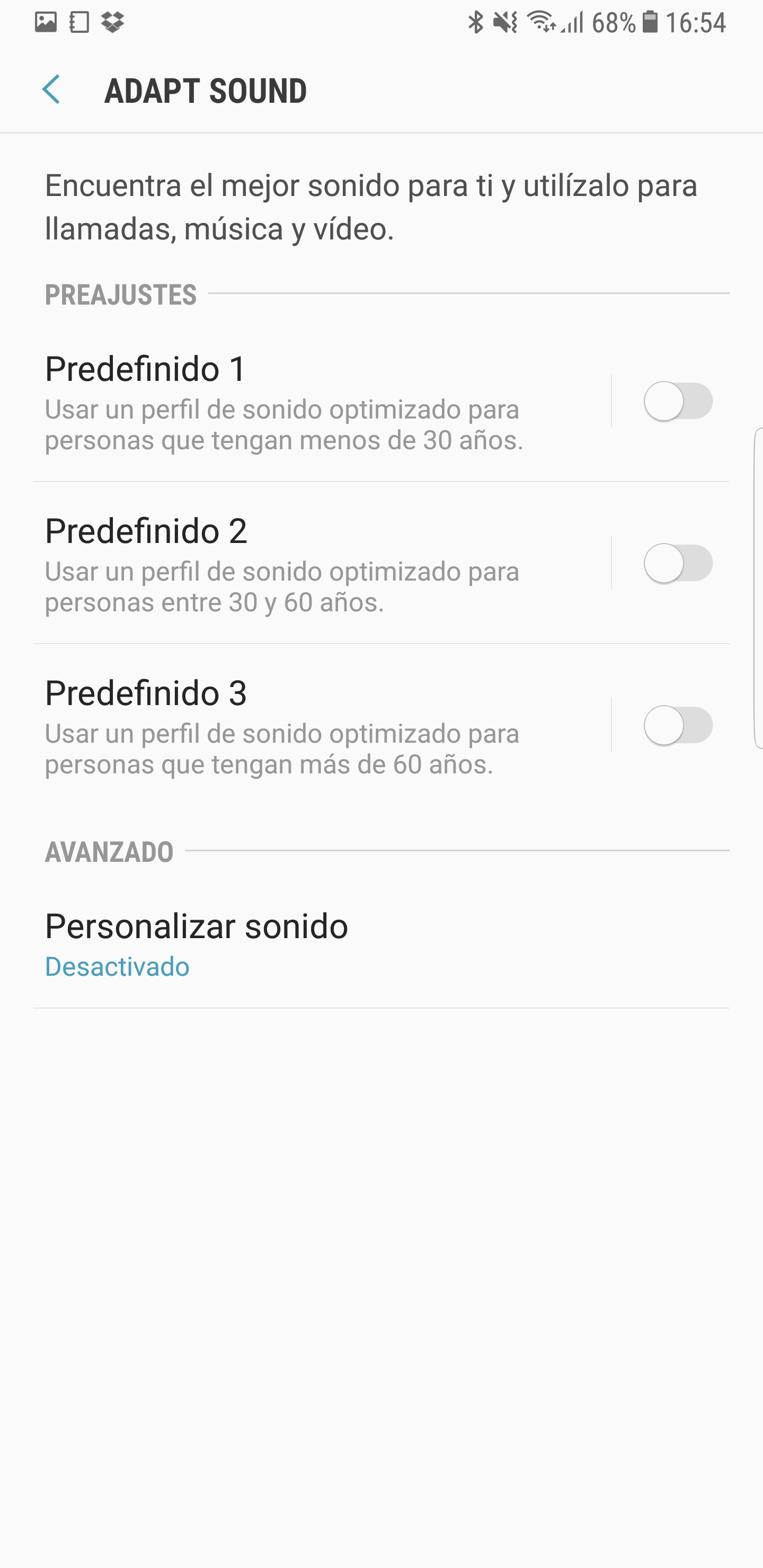Turn on the Predefinido 2 toggle
The image size is (763, 1568).
[678, 563]
